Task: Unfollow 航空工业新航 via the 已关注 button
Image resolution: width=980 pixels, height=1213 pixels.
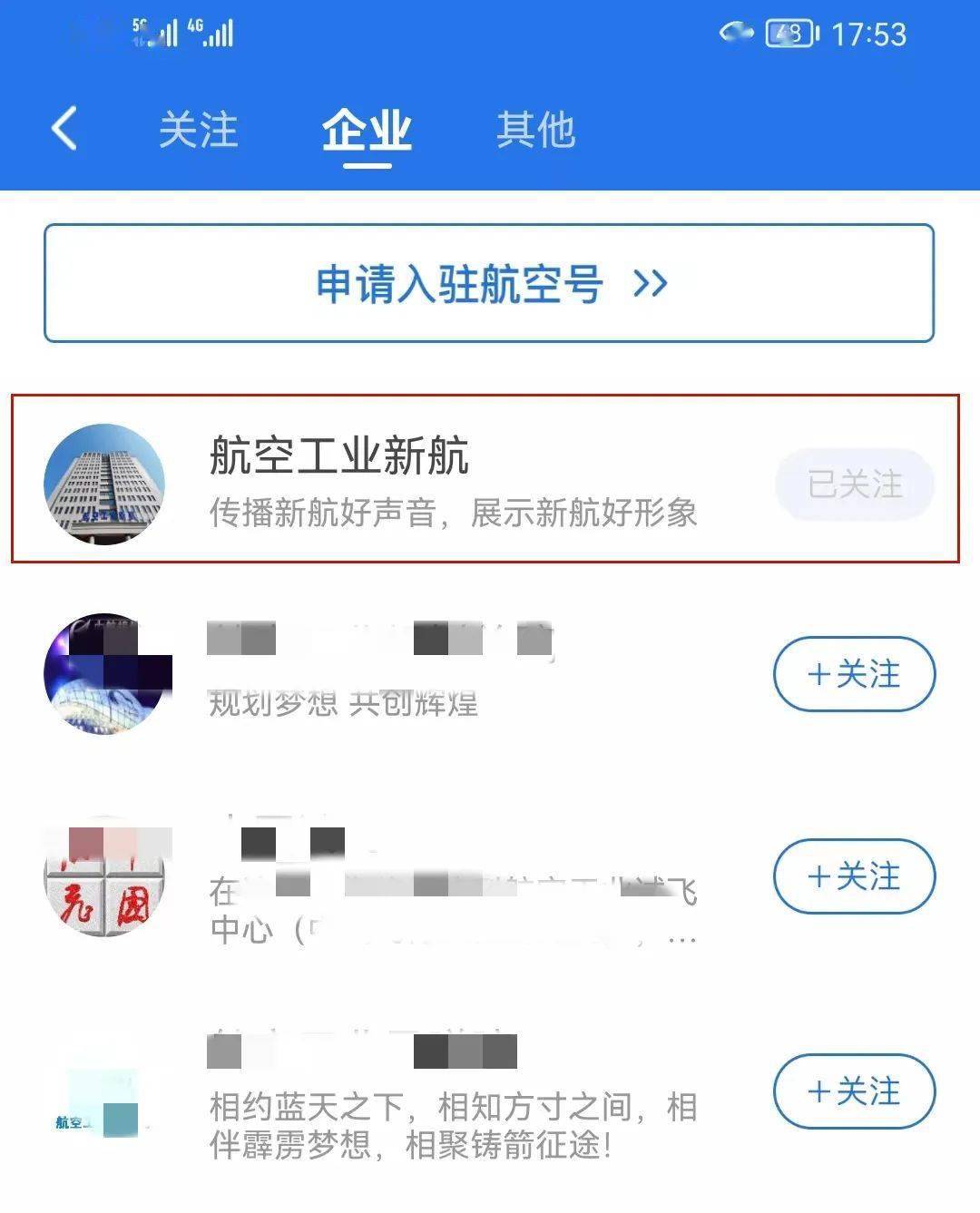Action: [853, 485]
